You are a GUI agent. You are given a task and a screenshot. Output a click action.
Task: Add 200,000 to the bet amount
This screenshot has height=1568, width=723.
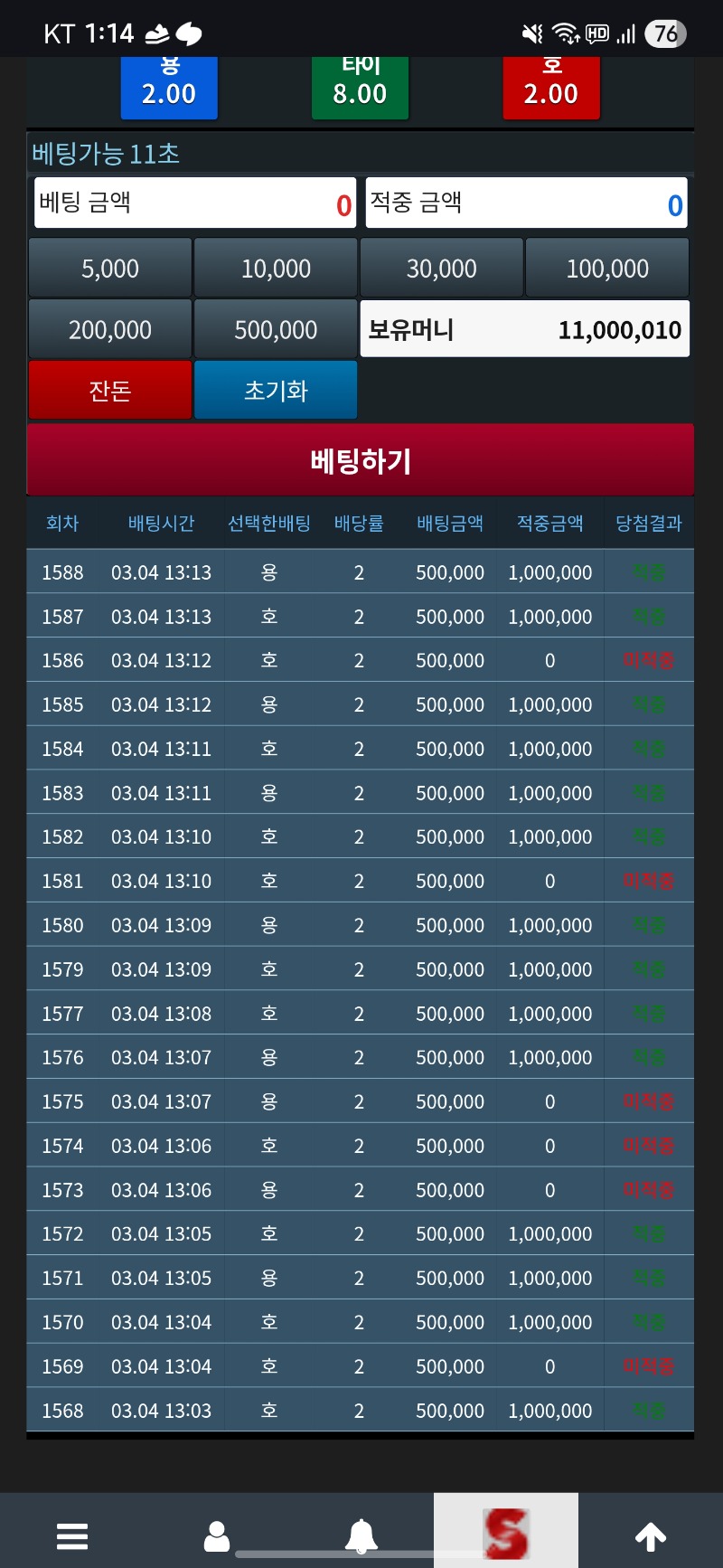coord(110,330)
